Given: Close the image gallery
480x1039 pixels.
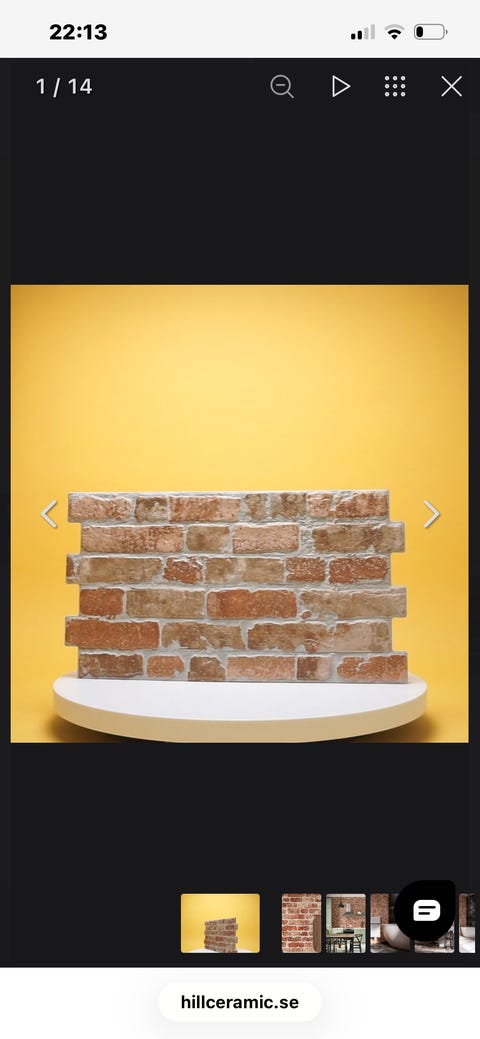Looking at the screenshot, I should (x=451, y=86).
